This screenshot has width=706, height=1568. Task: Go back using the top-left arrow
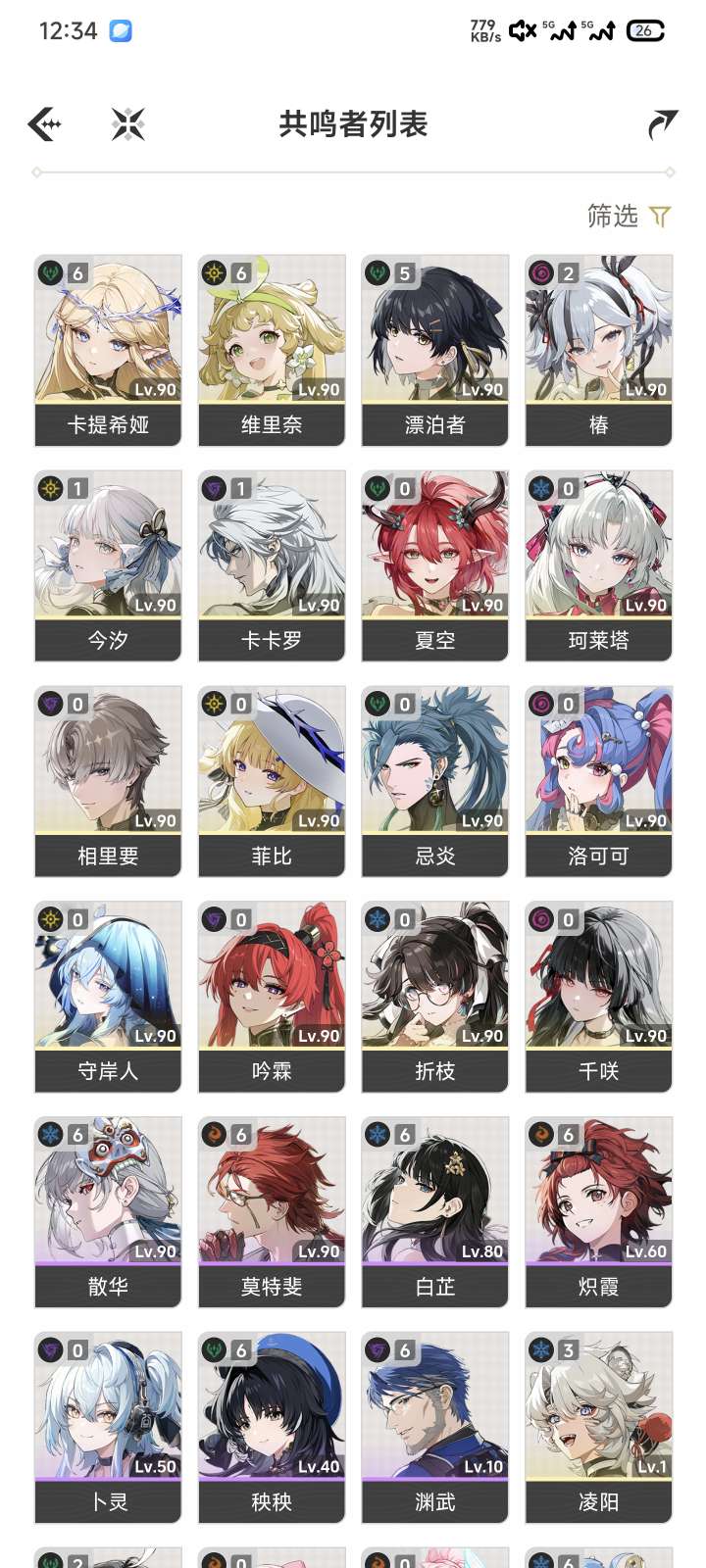point(45,124)
